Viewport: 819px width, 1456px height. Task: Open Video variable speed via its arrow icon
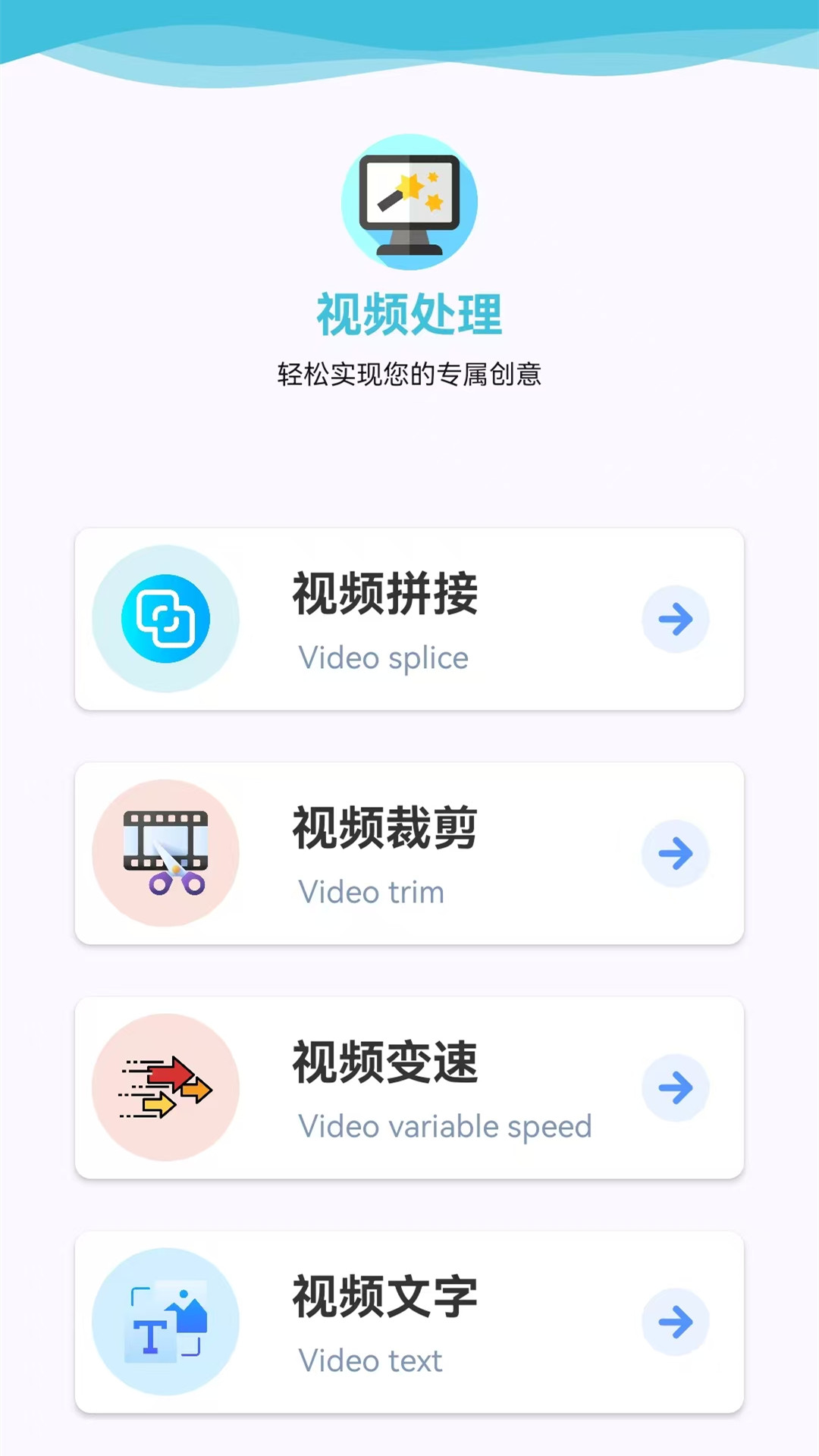675,1087
